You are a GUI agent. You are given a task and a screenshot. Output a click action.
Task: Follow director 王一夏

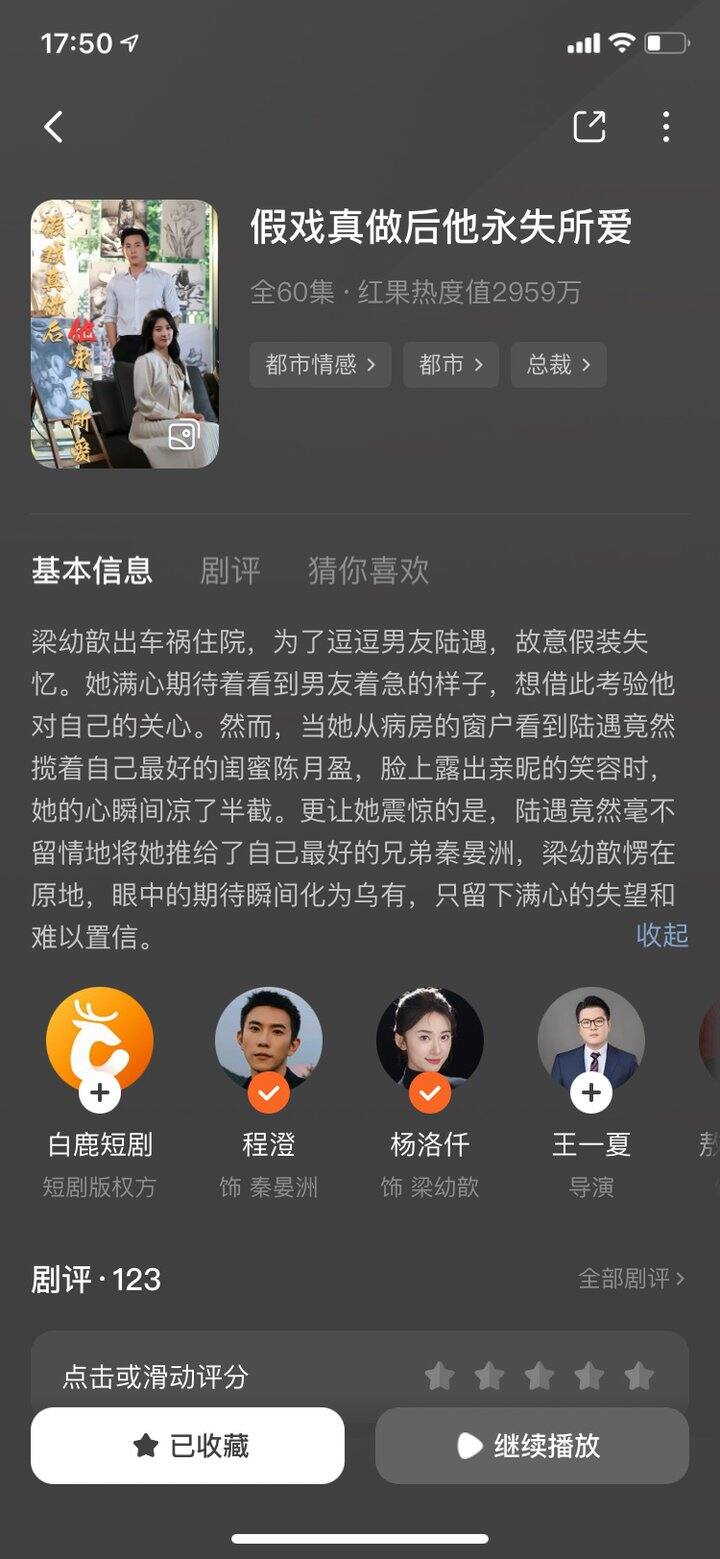click(x=591, y=1093)
